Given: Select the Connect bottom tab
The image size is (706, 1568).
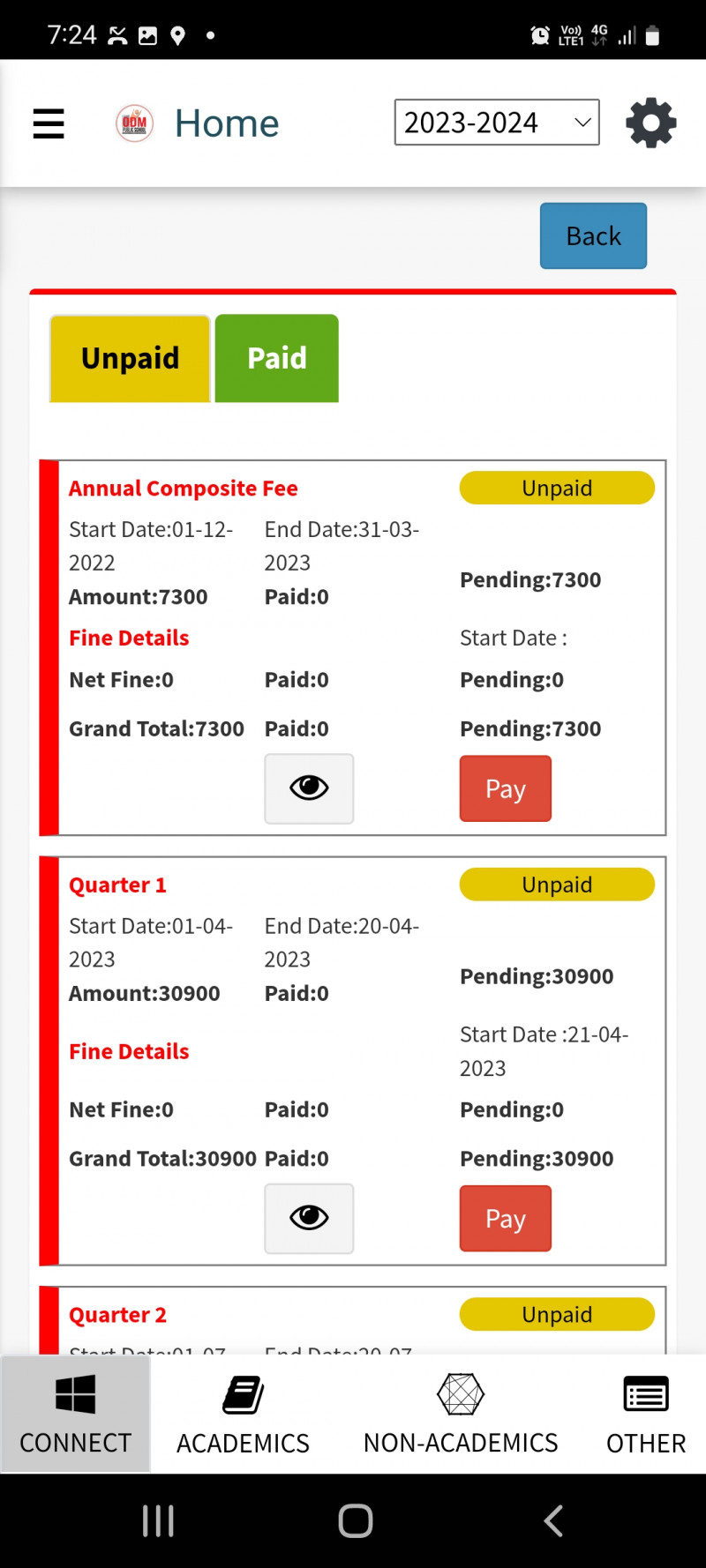Looking at the screenshot, I should (75, 1414).
